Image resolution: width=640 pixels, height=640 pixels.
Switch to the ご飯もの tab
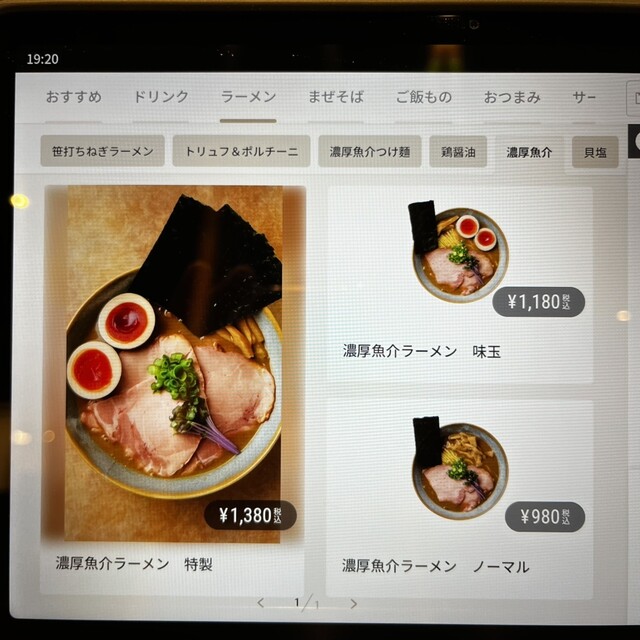point(423,97)
